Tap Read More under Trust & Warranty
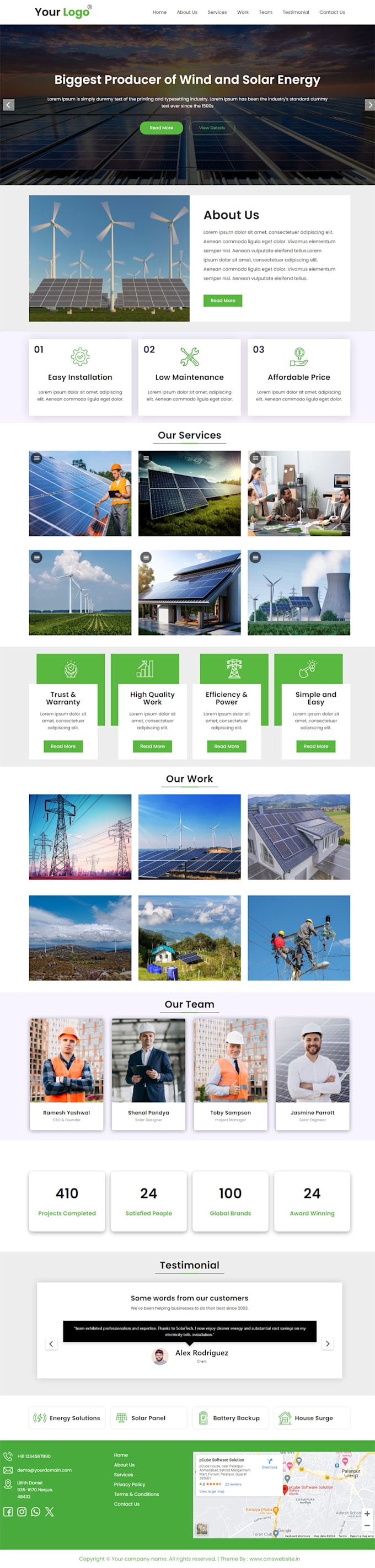The image size is (375, 1568). (x=63, y=746)
